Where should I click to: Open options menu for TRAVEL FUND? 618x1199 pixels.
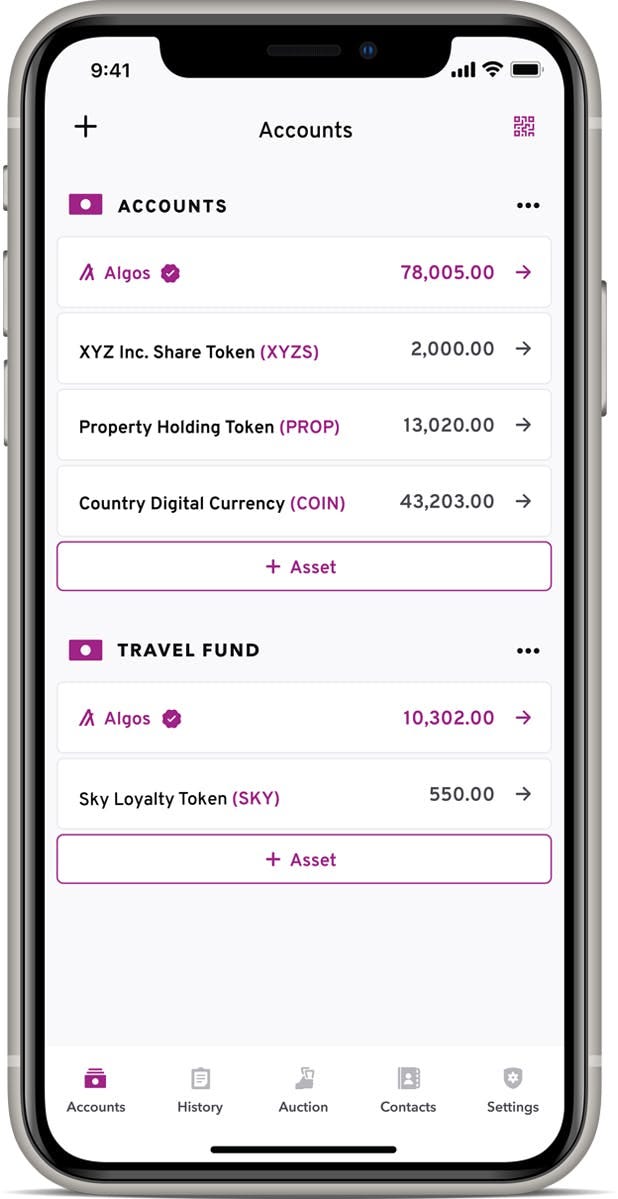[x=528, y=651]
